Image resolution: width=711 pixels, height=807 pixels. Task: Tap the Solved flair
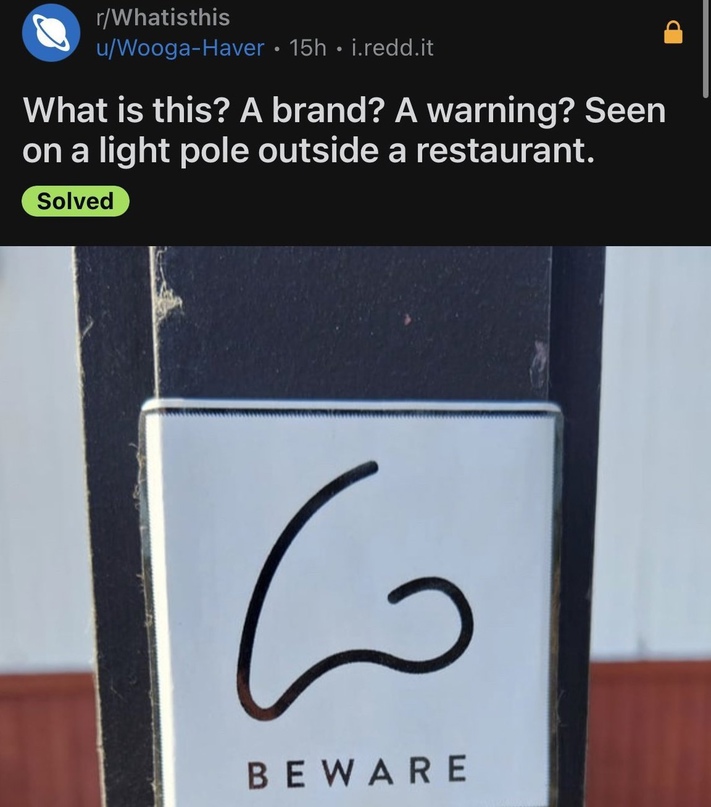tap(75, 201)
